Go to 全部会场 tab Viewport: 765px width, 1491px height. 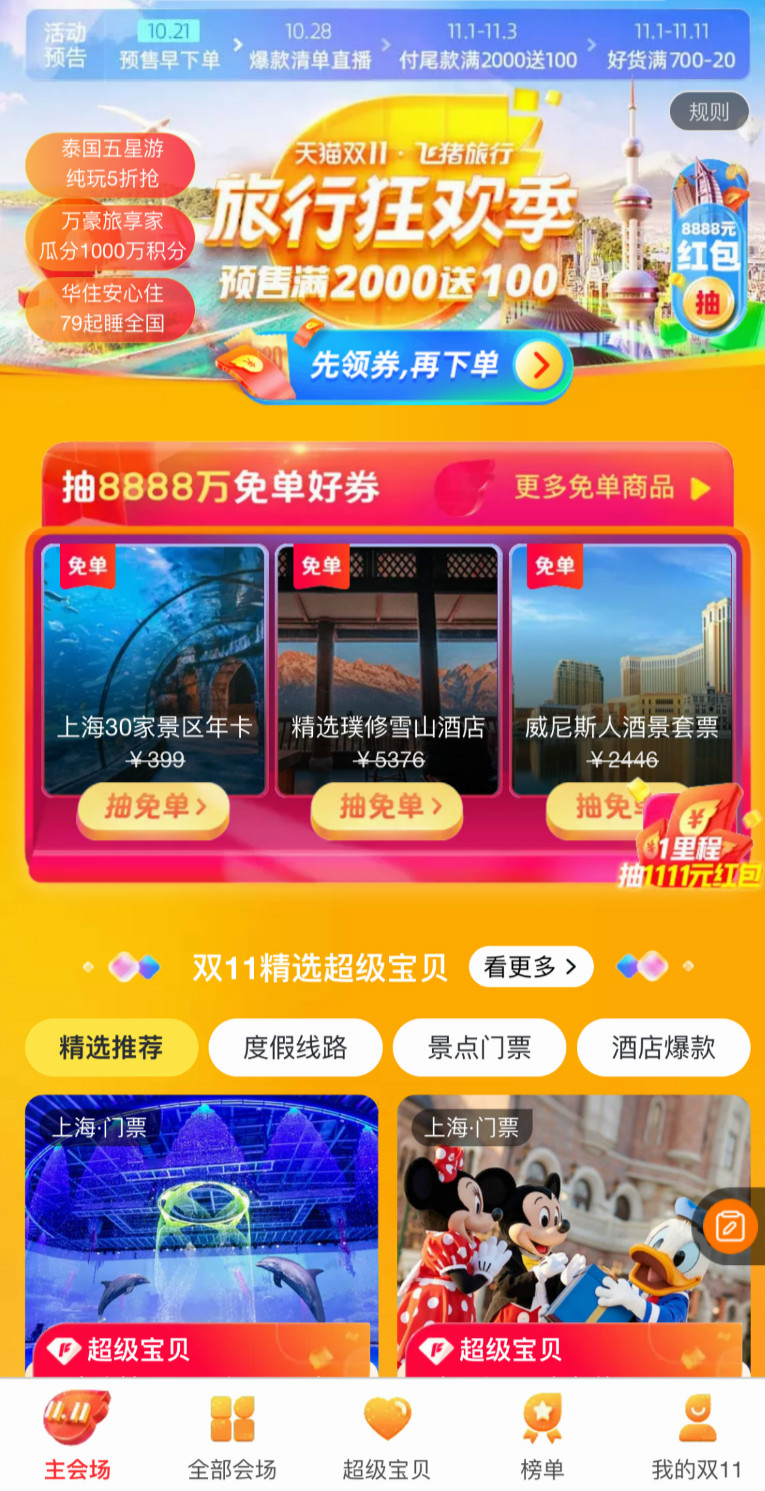click(x=232, y=1437)
